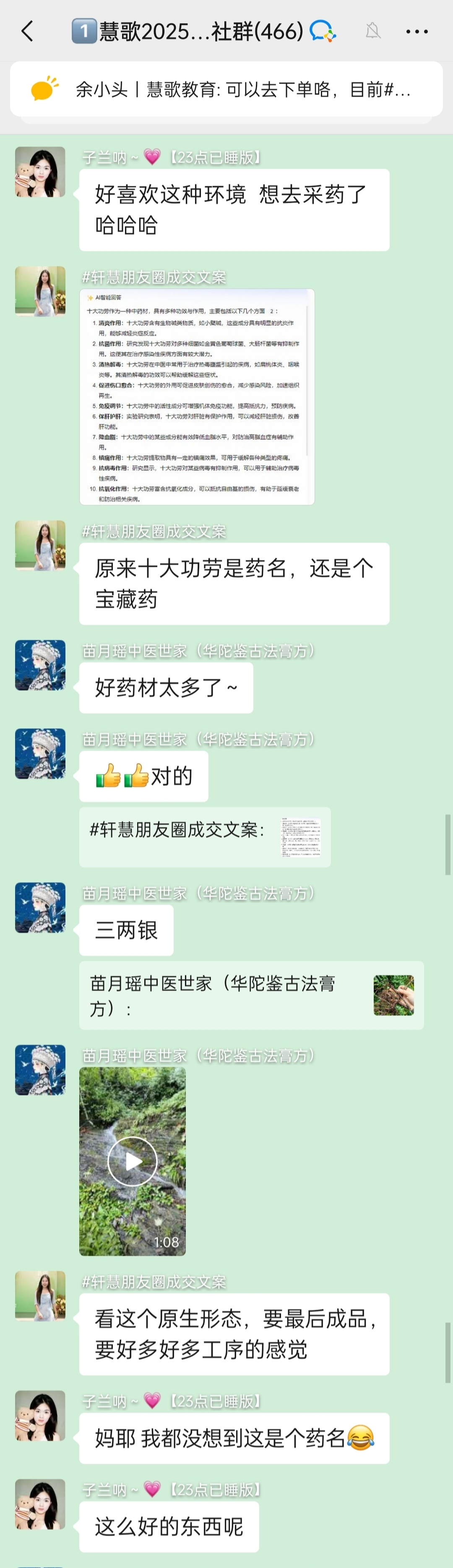This screenshot has height=1568, width=453.
Task: Open 苗月瑶中医世家 avatar beside 好药材太多了
Action: 40,665
